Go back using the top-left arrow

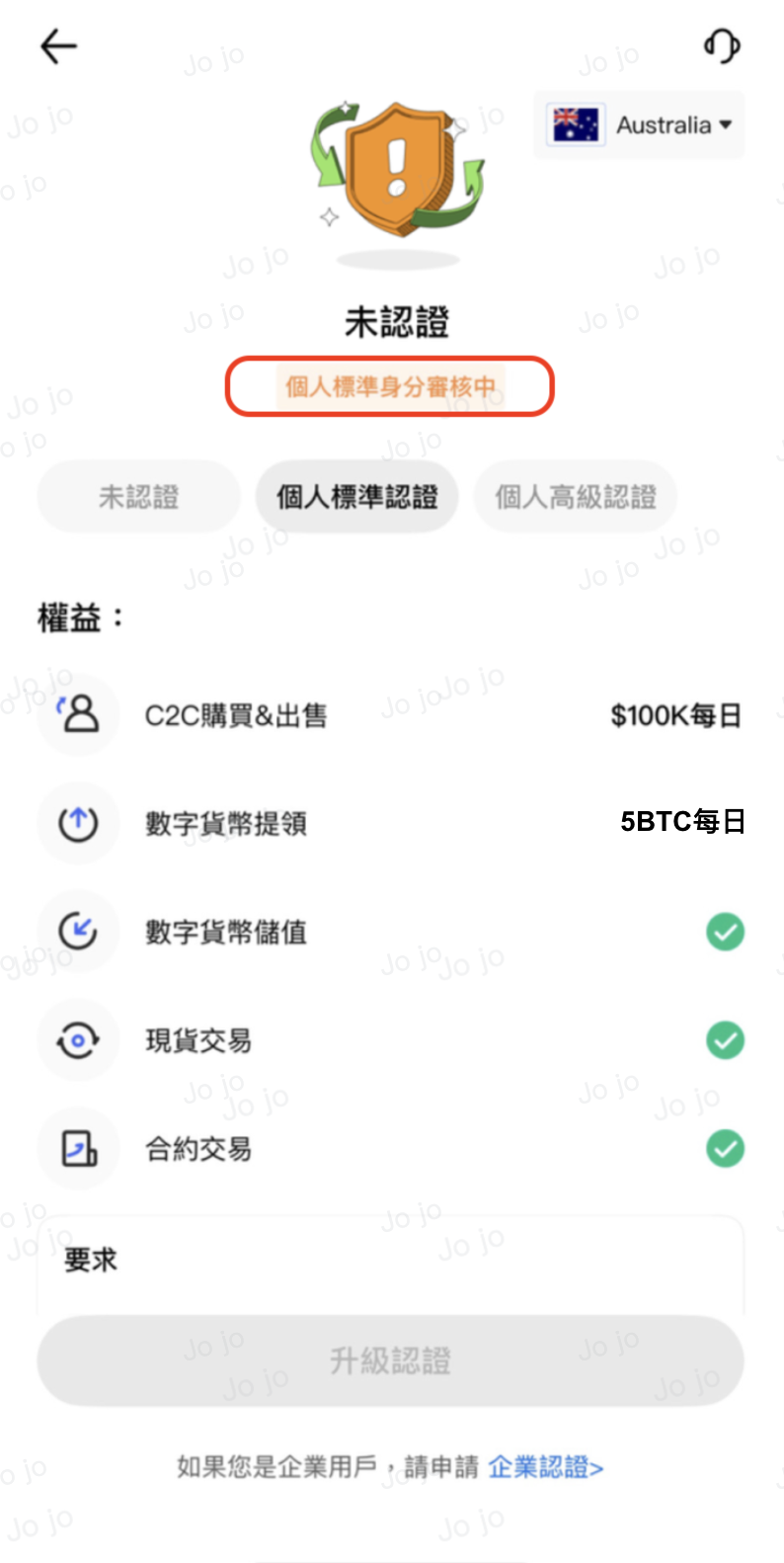[x=58, y=46]
